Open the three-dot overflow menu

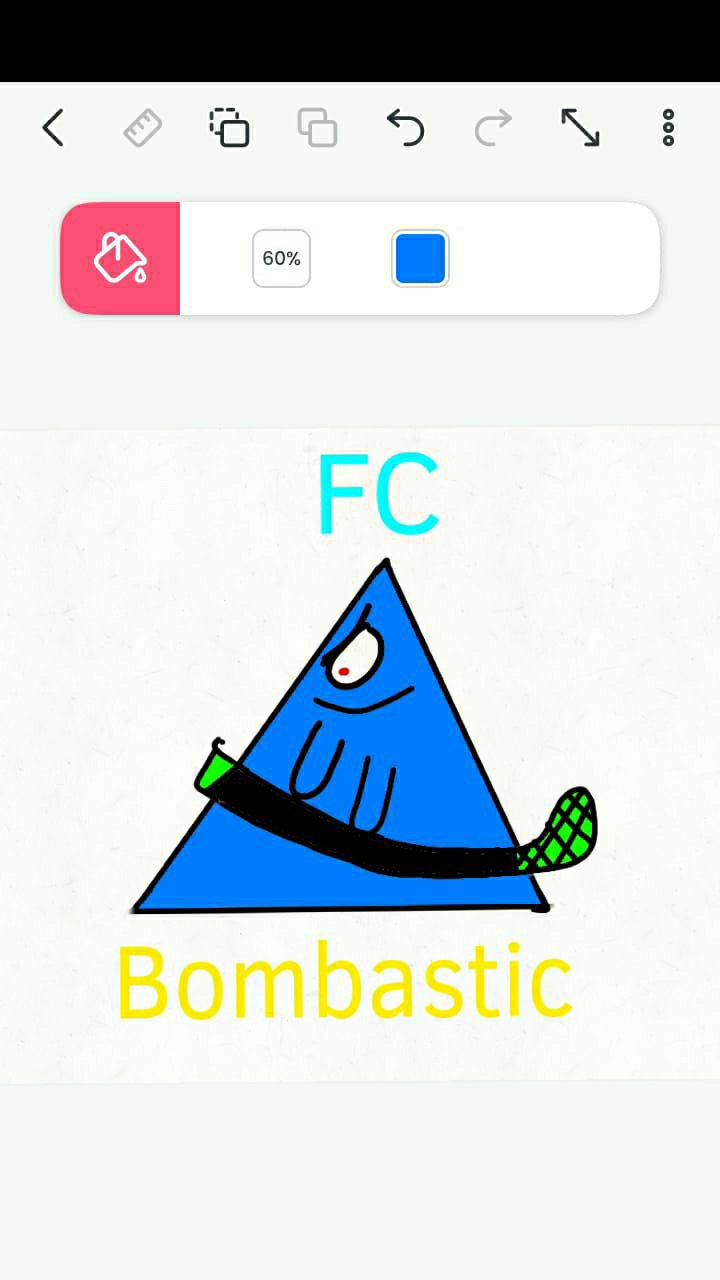(x=668, y=128)
